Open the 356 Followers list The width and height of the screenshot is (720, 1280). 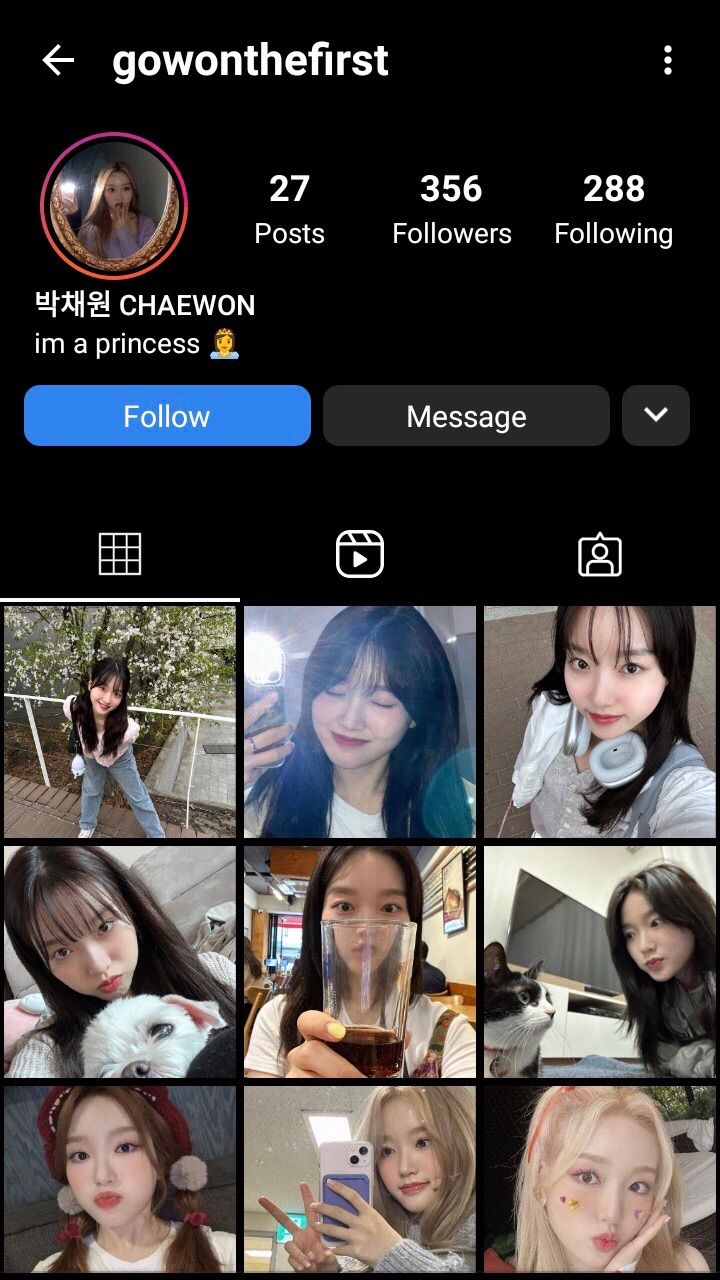[451, 208]
